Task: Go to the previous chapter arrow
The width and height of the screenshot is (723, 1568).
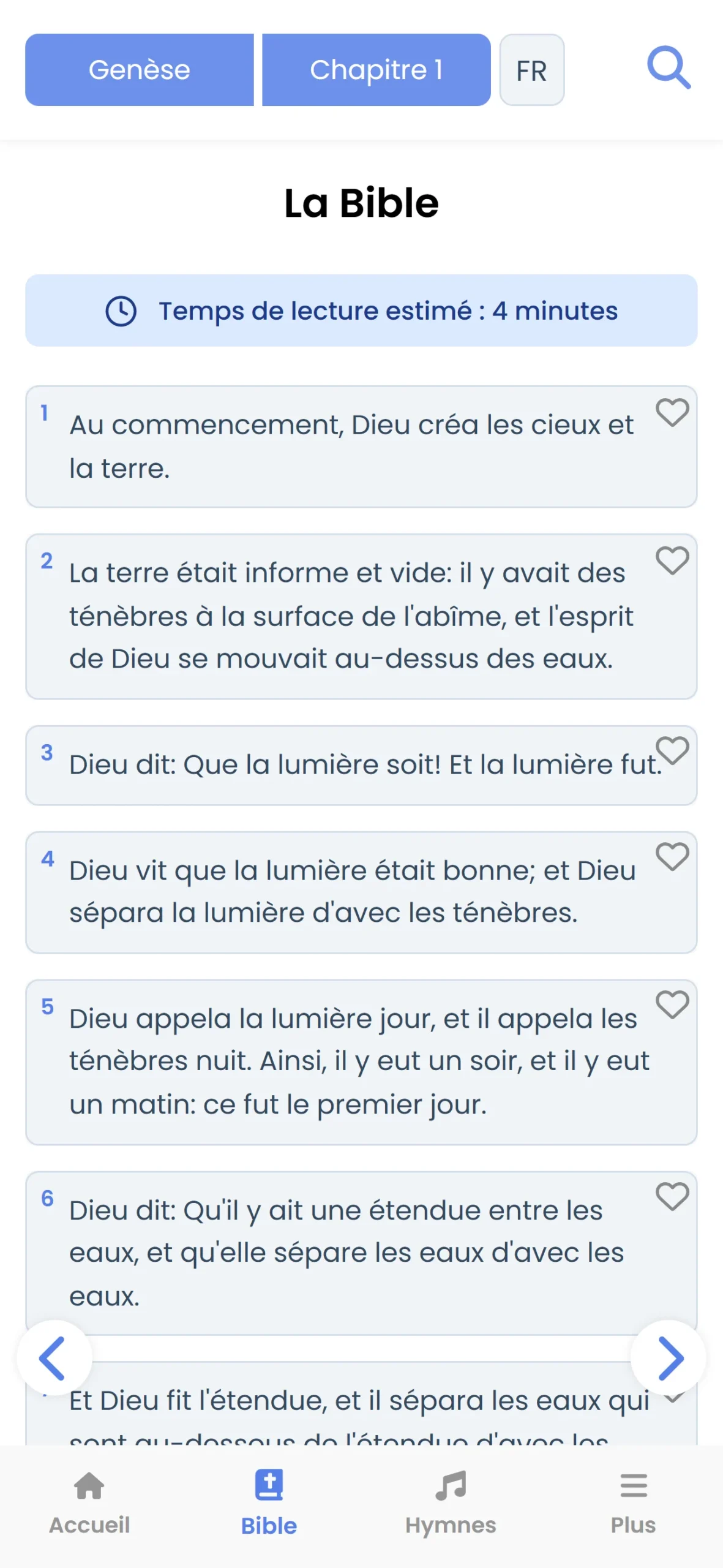Action: [x=54, y=1358]
